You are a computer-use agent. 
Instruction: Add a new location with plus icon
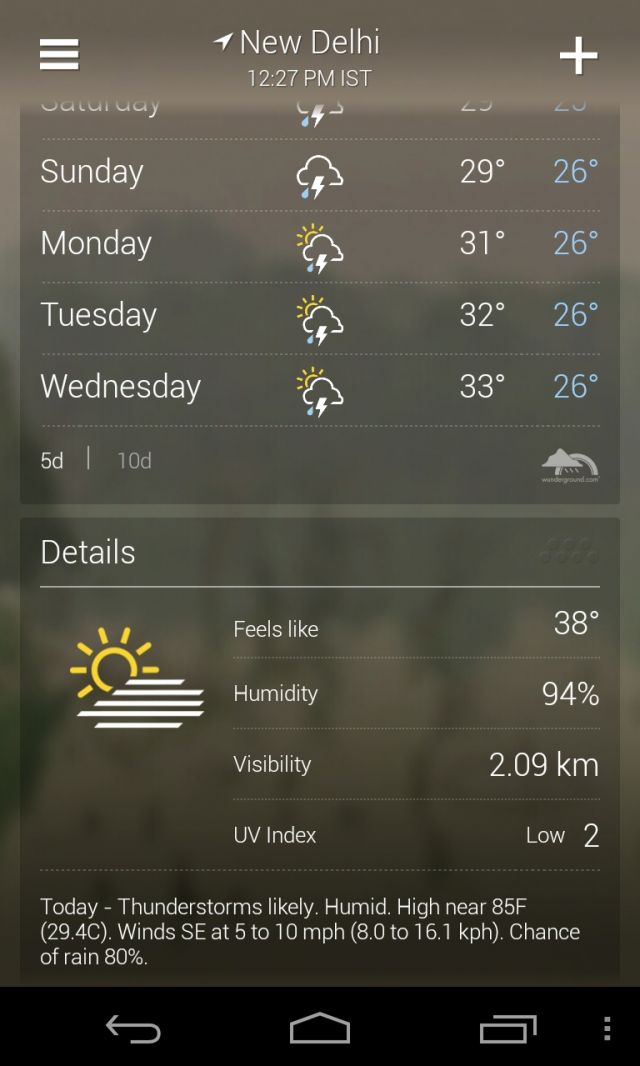point(578,56)
